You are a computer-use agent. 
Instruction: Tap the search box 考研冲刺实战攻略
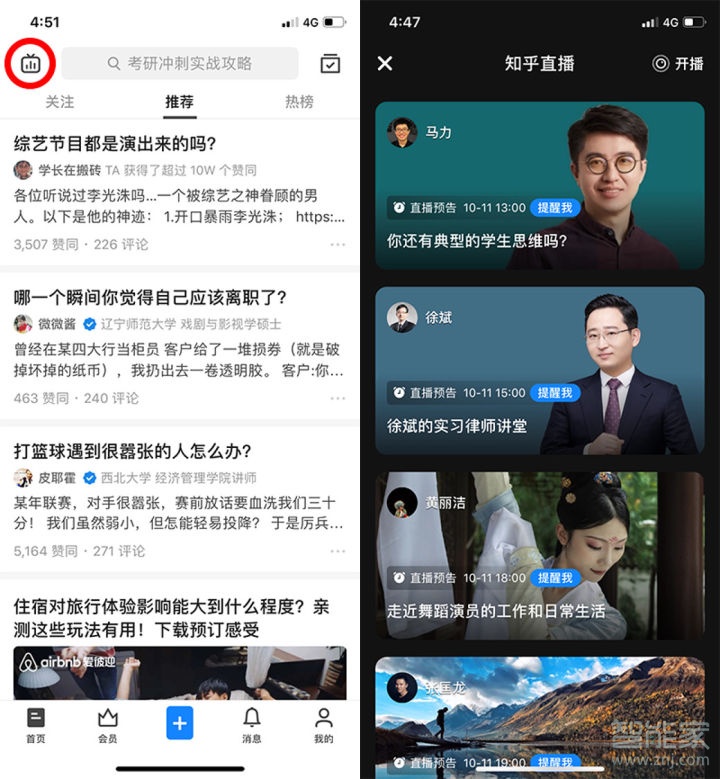pos(180,63)
